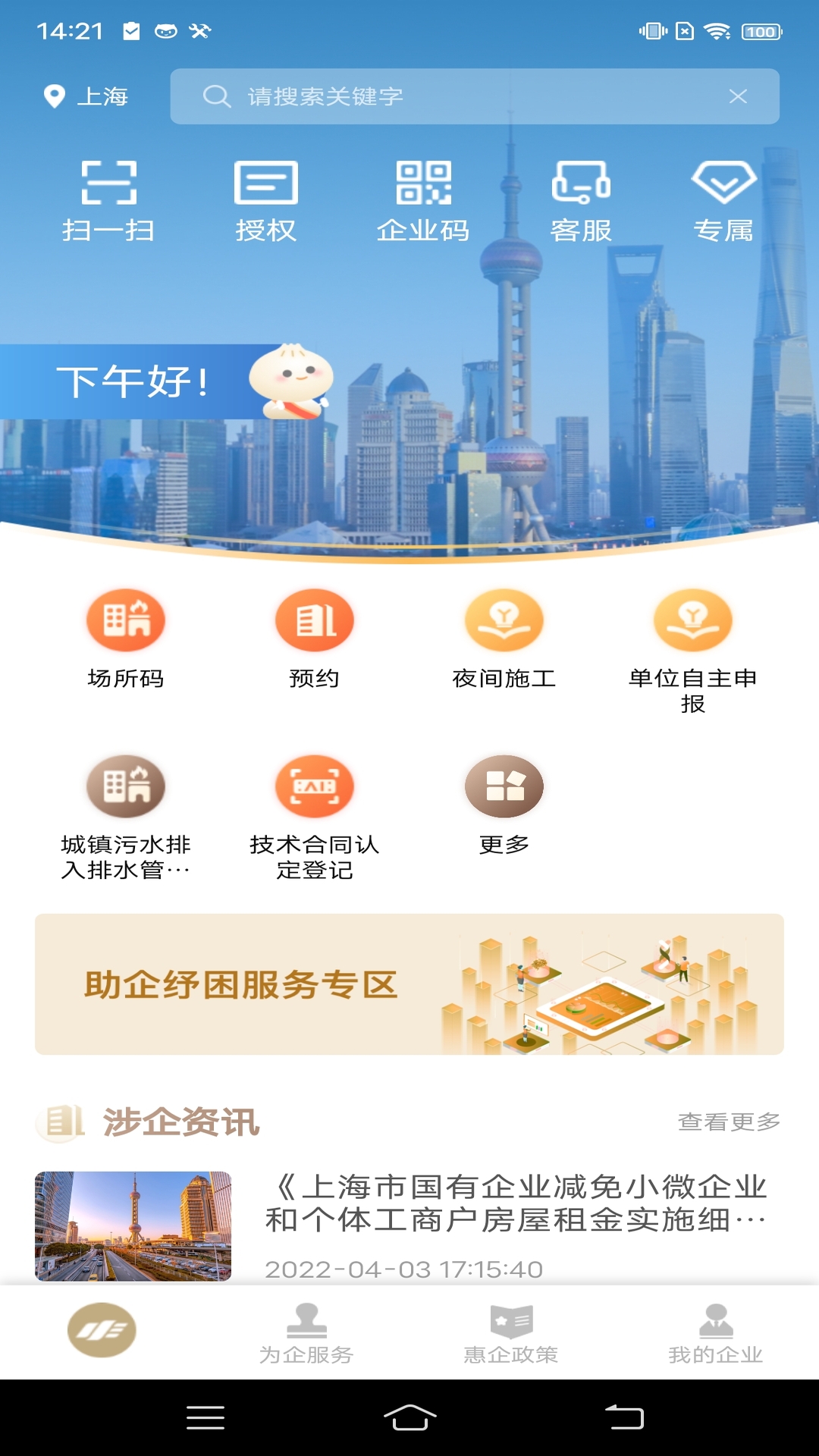Clear the search box with X

click(738, 96)
